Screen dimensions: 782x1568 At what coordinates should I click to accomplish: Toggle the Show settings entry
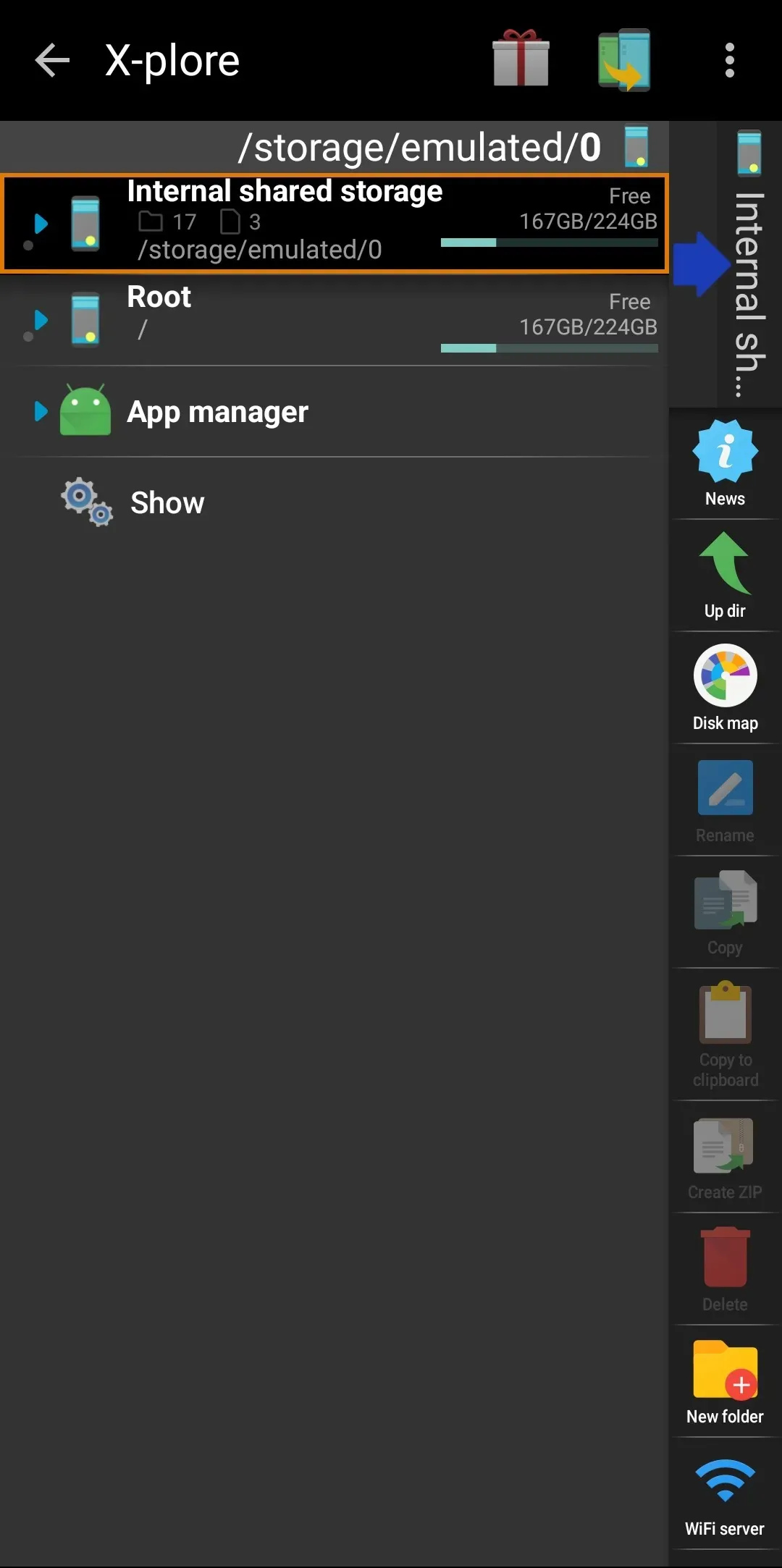(167, 502)
